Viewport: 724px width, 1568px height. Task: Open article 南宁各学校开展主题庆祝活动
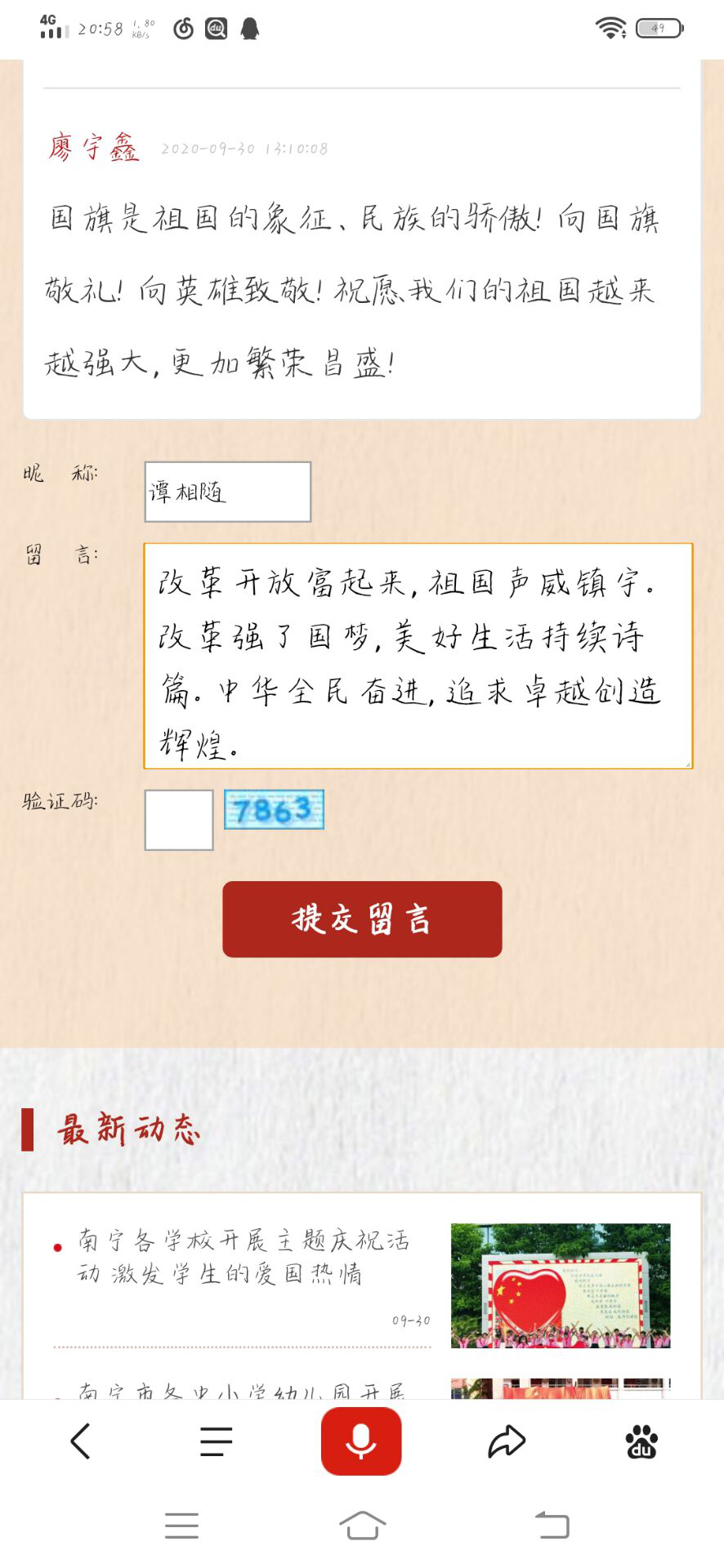(x=244, y=1256)
